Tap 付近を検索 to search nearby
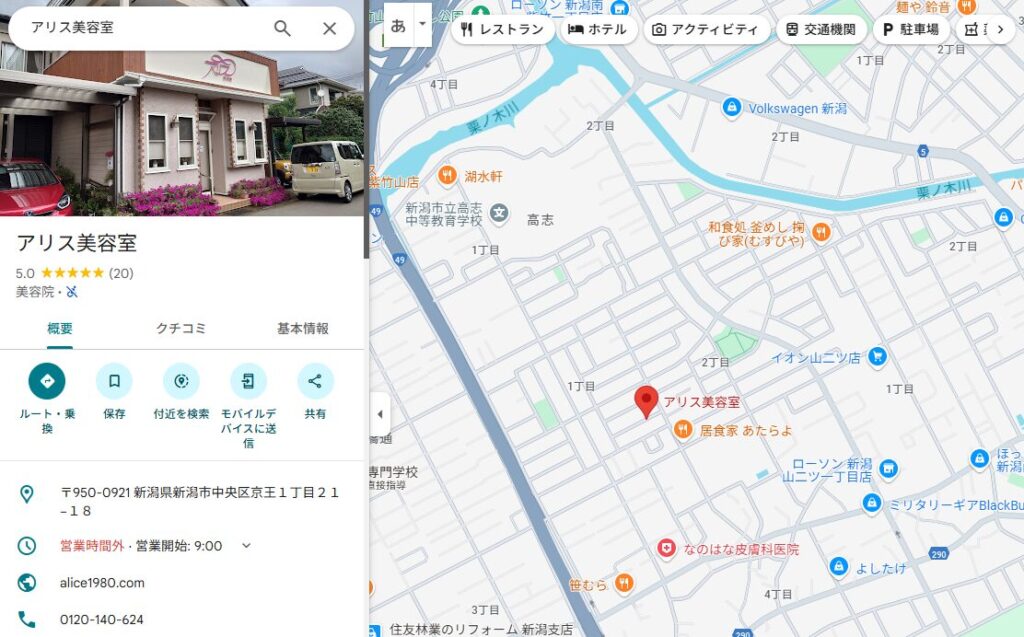The image size is (1024, 637). pos(181,381)
